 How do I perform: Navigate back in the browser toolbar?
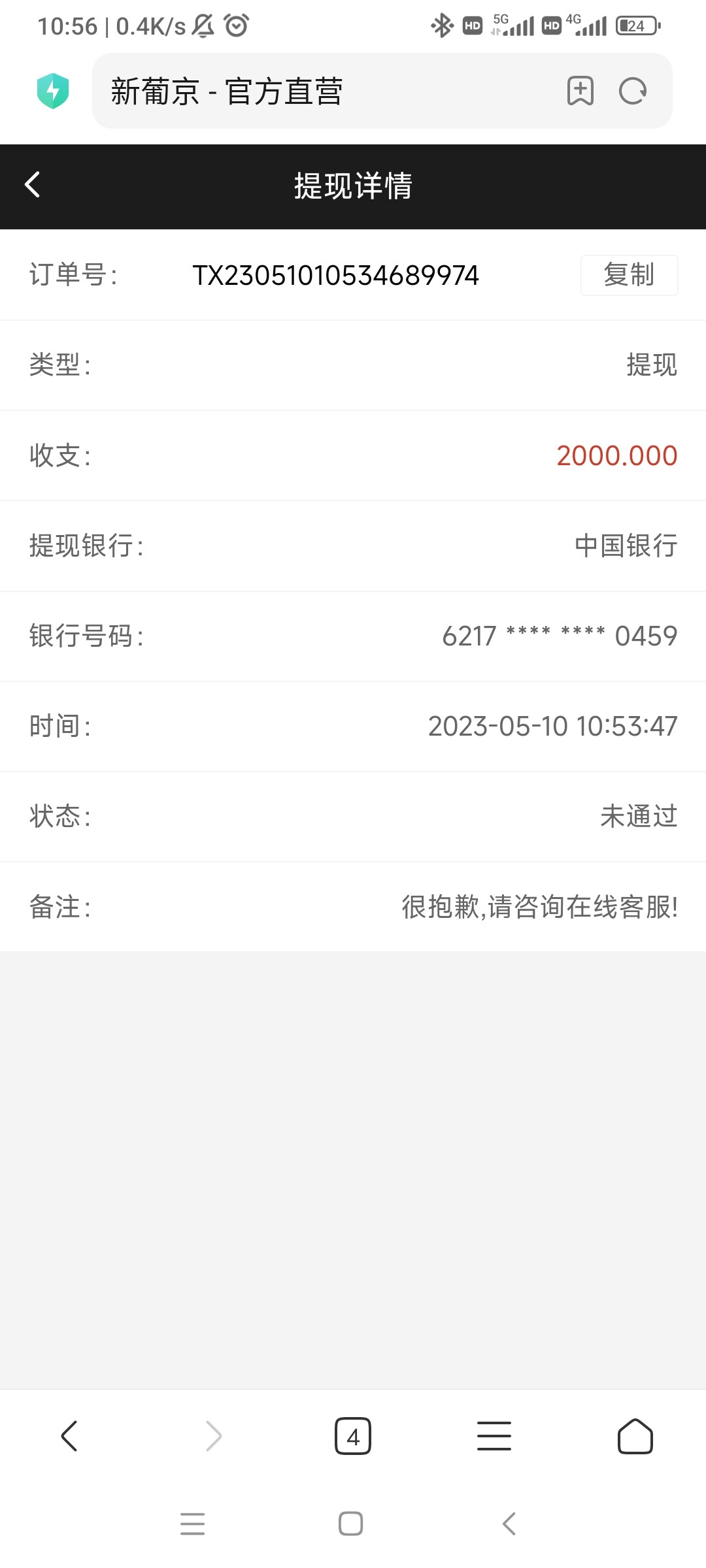click(x=69, y=1436)
